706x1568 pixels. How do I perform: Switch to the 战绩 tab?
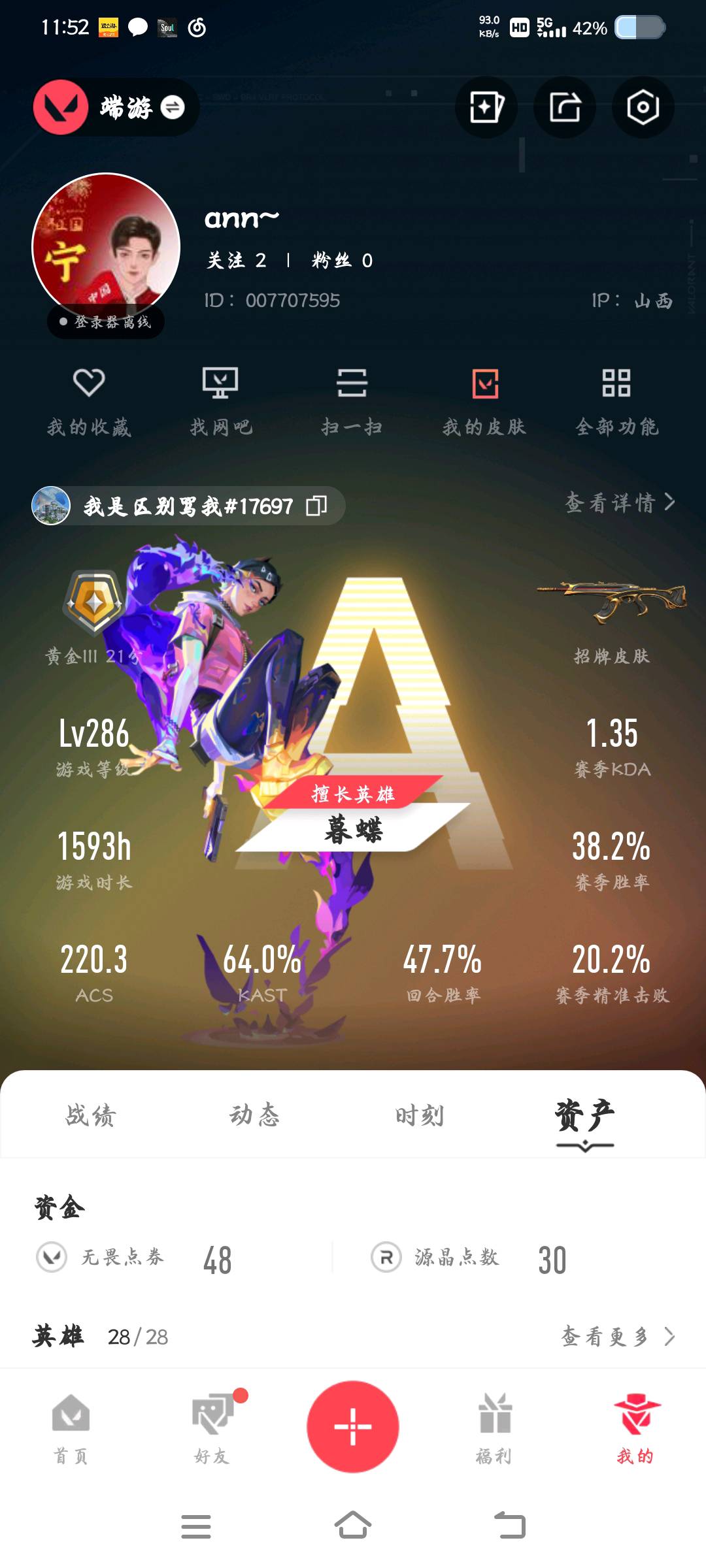[91, 1116]
